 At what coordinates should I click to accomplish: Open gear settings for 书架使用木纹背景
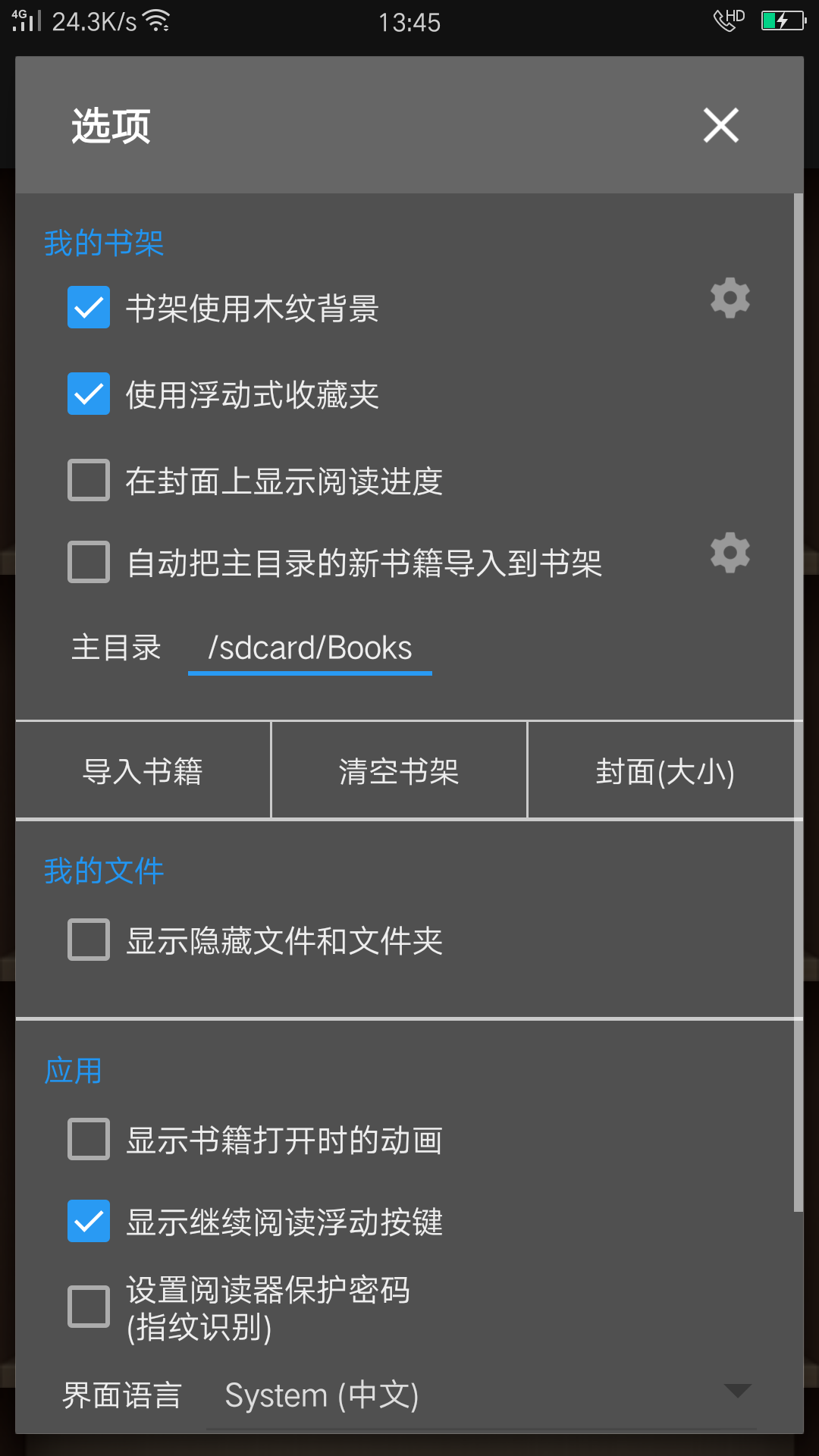click(730, 298)
